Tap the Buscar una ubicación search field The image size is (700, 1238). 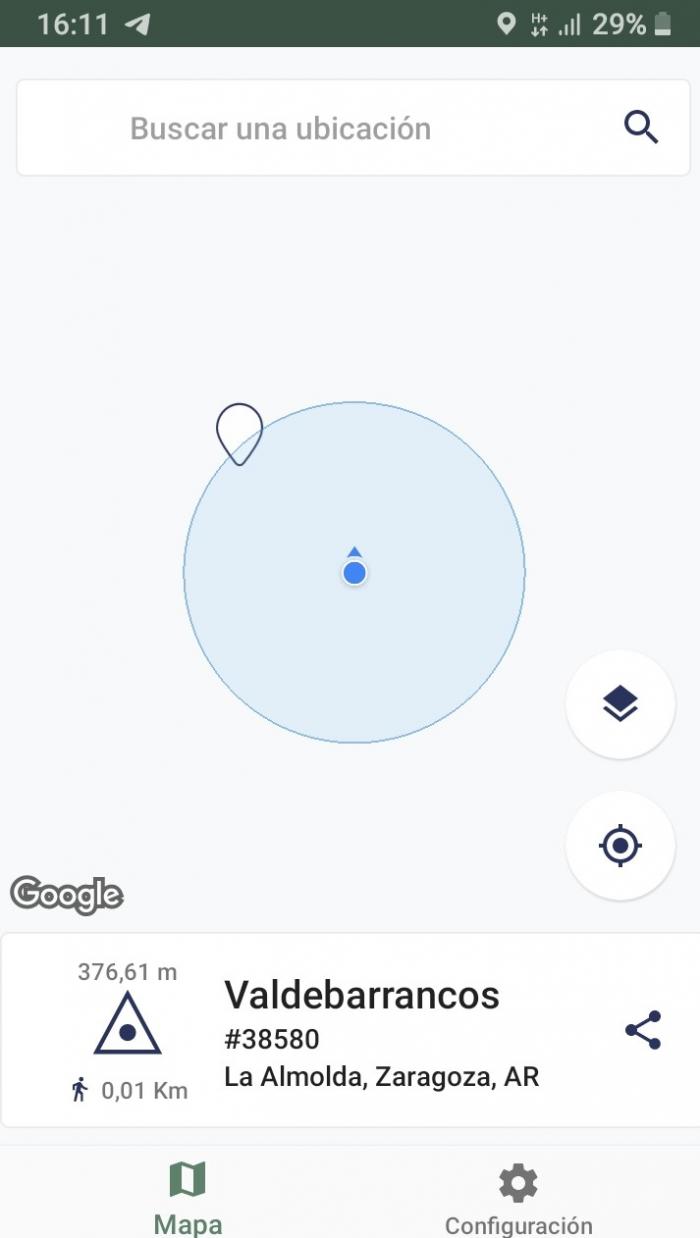click(x=352, y=128)
